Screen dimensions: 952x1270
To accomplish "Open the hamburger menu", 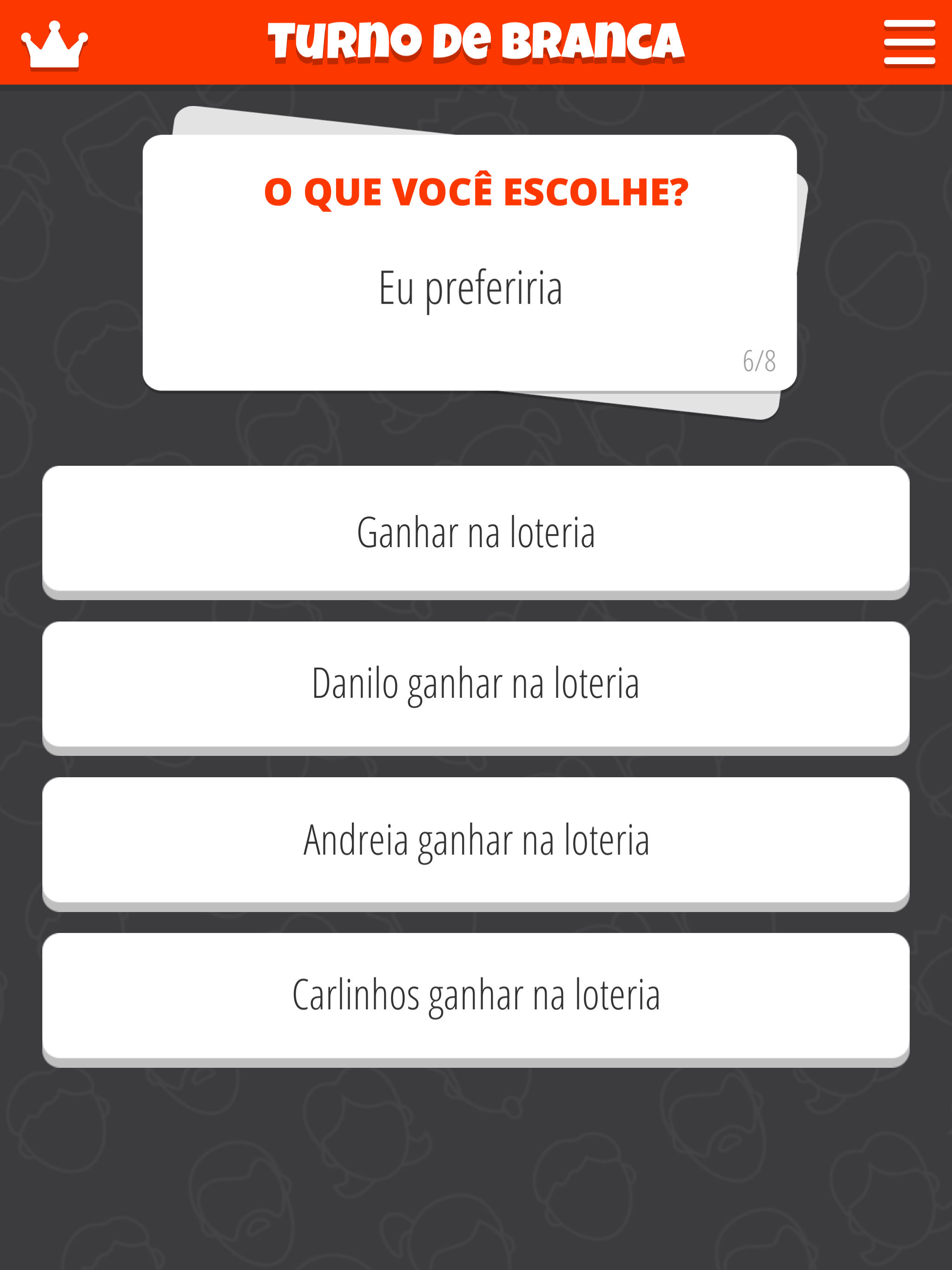I will click(909, 42).
